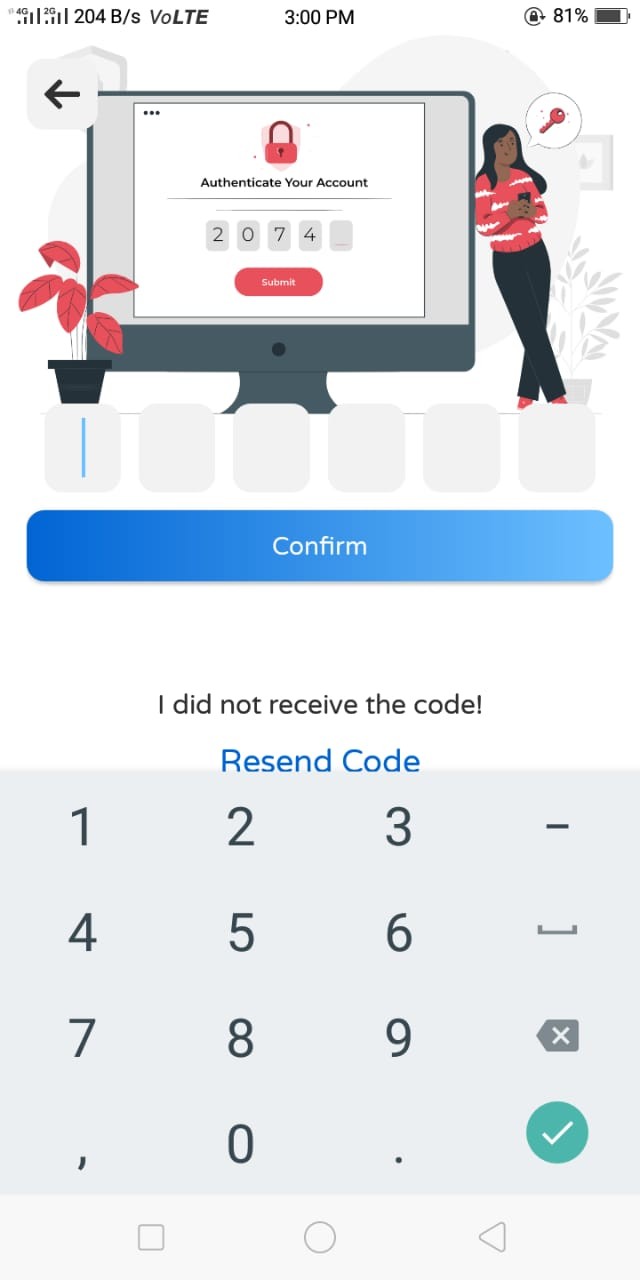Tap the green checkmark done key

(557, 1132)
